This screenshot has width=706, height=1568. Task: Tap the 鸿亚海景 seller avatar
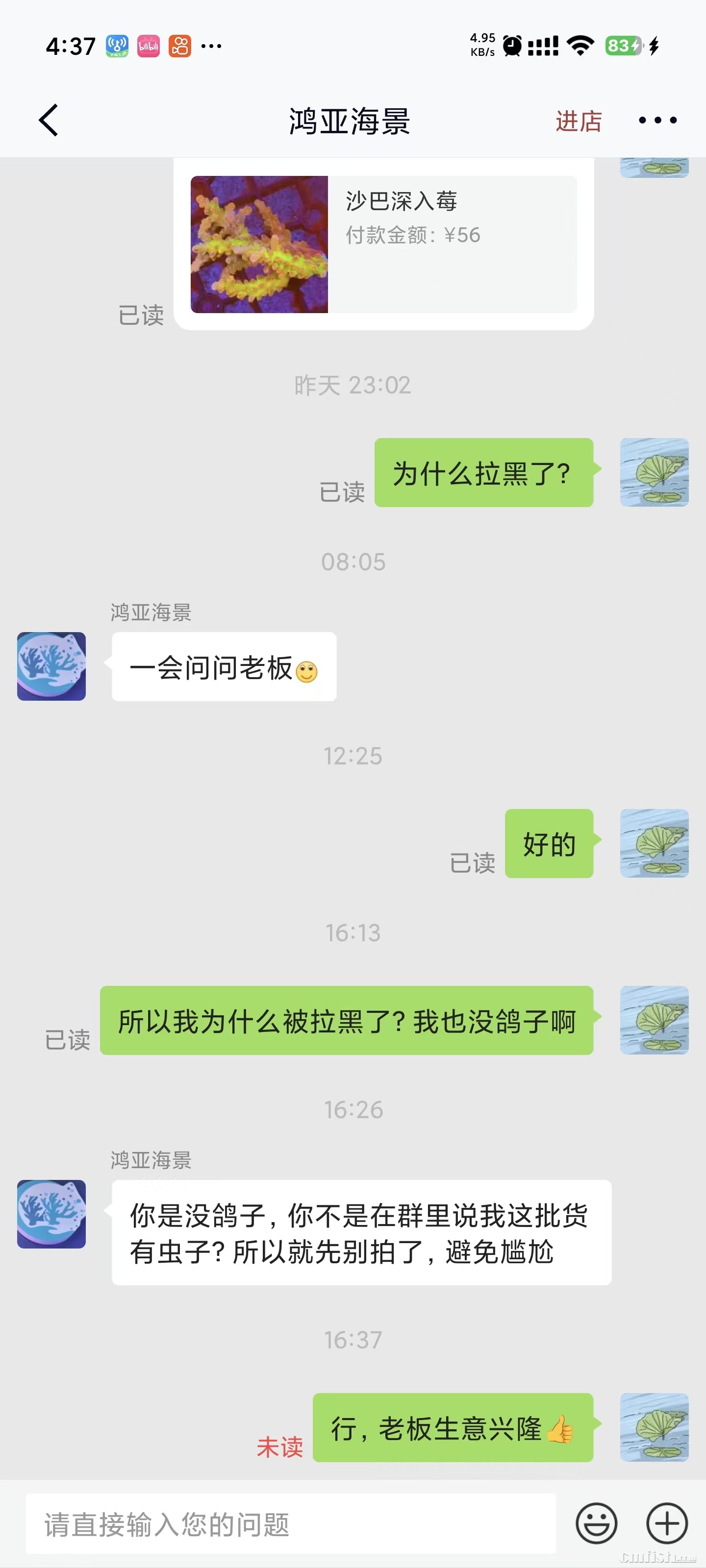(x=51, y=666)
